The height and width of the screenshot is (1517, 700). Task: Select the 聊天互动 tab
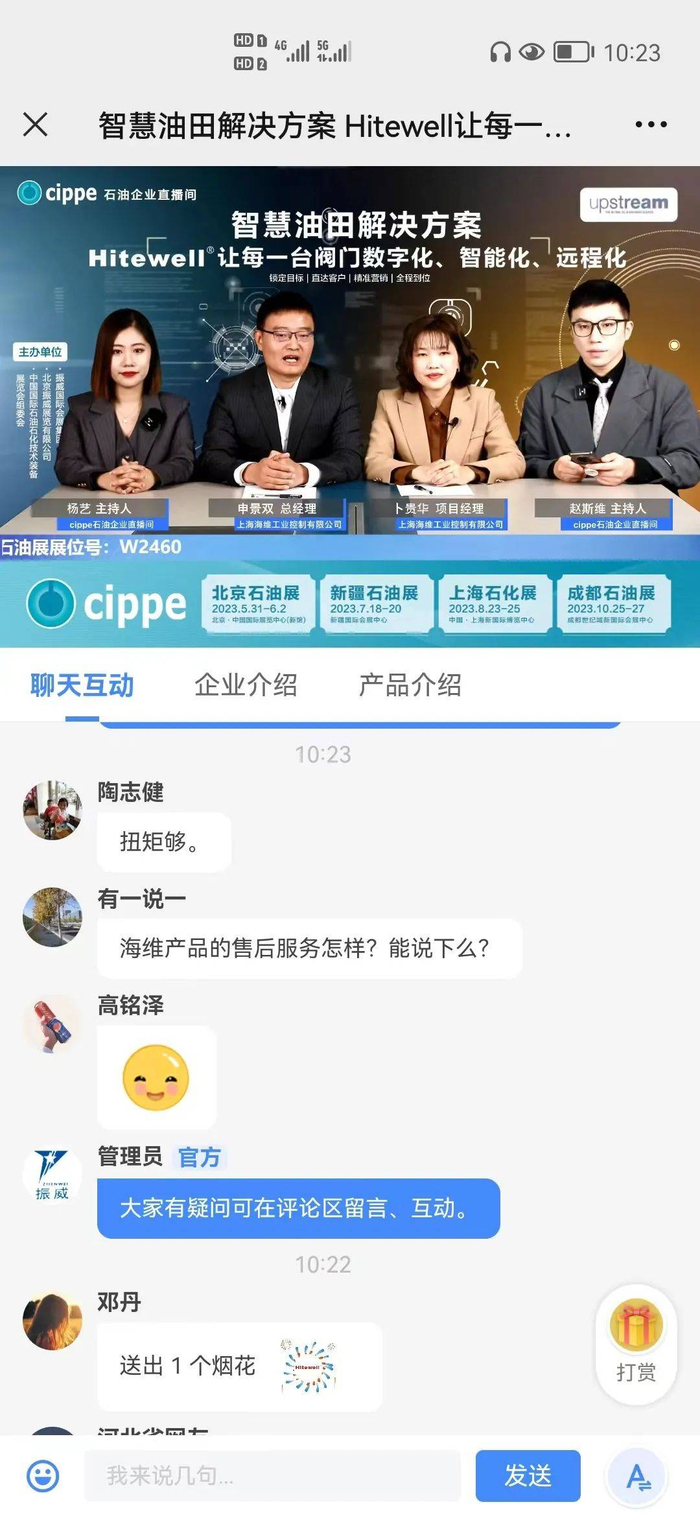tap(82, 685)
